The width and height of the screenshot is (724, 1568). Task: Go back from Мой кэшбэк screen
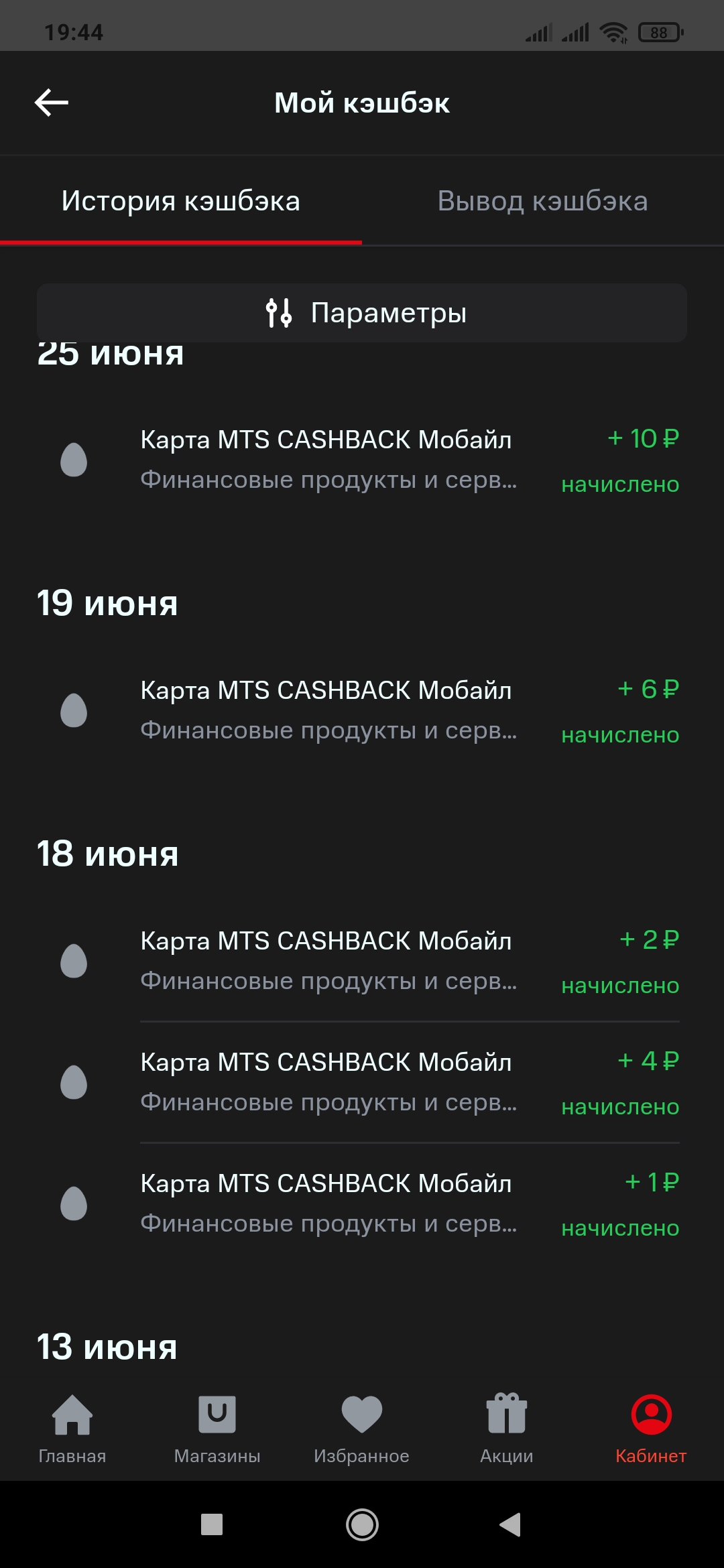pos(52,103)
